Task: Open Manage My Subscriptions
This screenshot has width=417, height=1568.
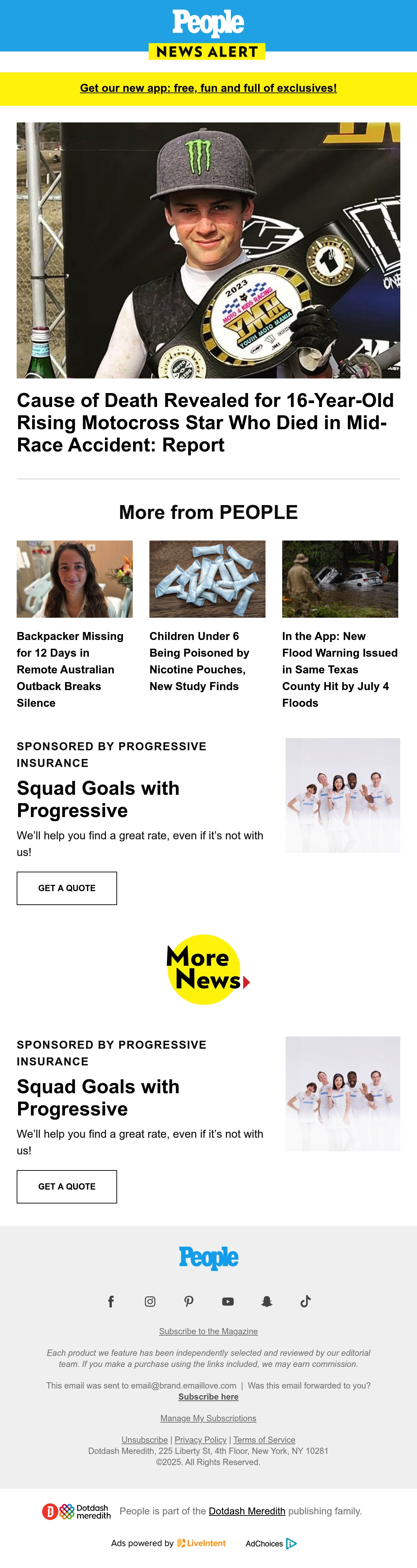Action: pos(208,1418)
